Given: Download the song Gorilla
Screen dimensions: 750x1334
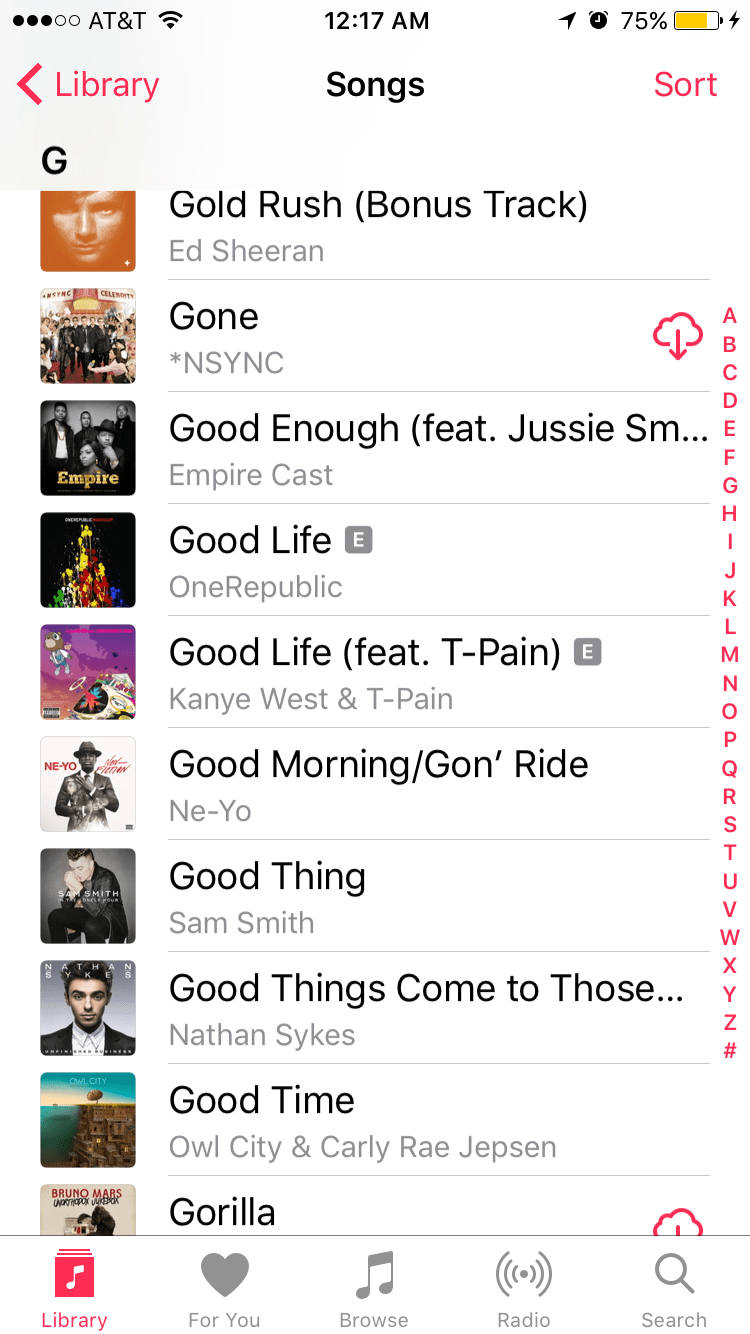Looking at the screenshot, I should [x=677, y=1224].
